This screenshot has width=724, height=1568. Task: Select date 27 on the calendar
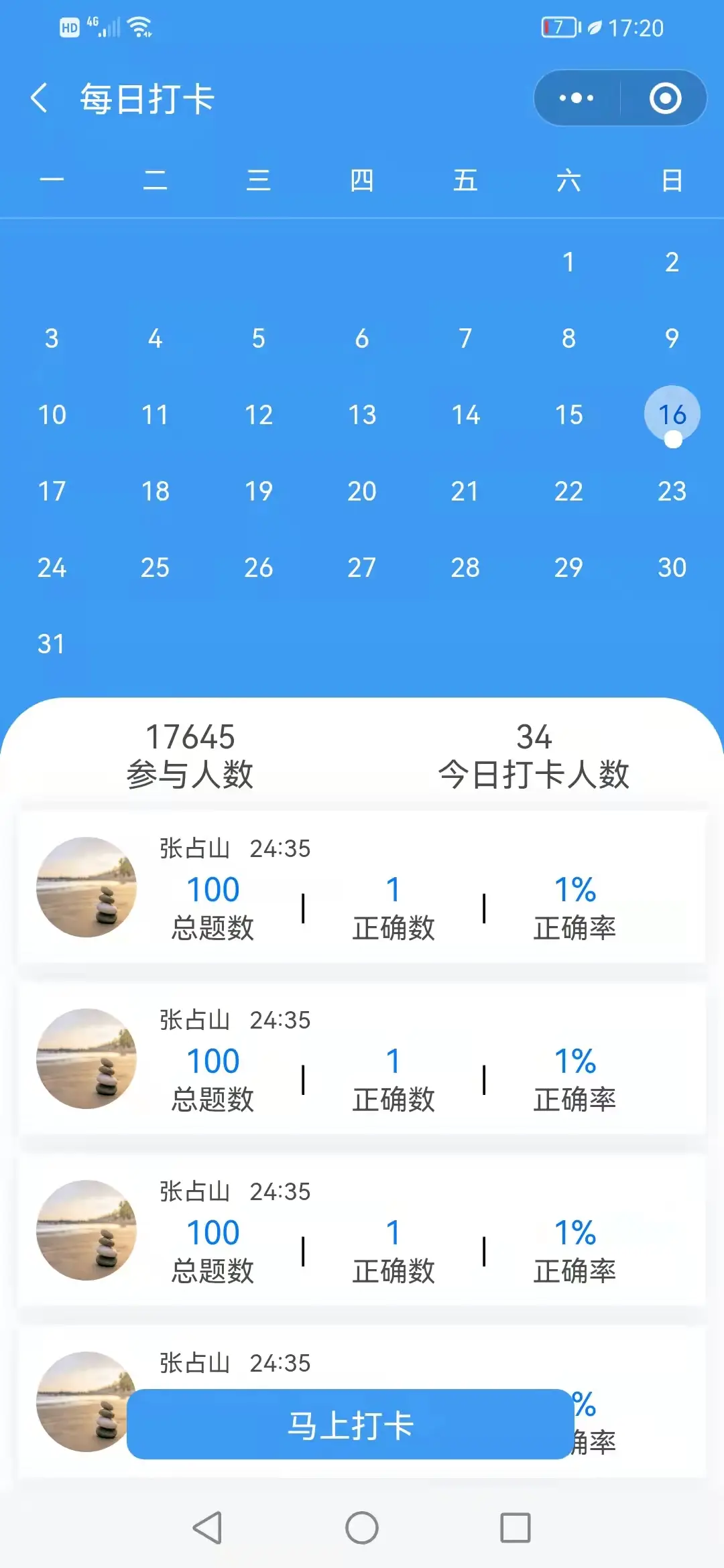pyautogui.click(x=362, y=568)
